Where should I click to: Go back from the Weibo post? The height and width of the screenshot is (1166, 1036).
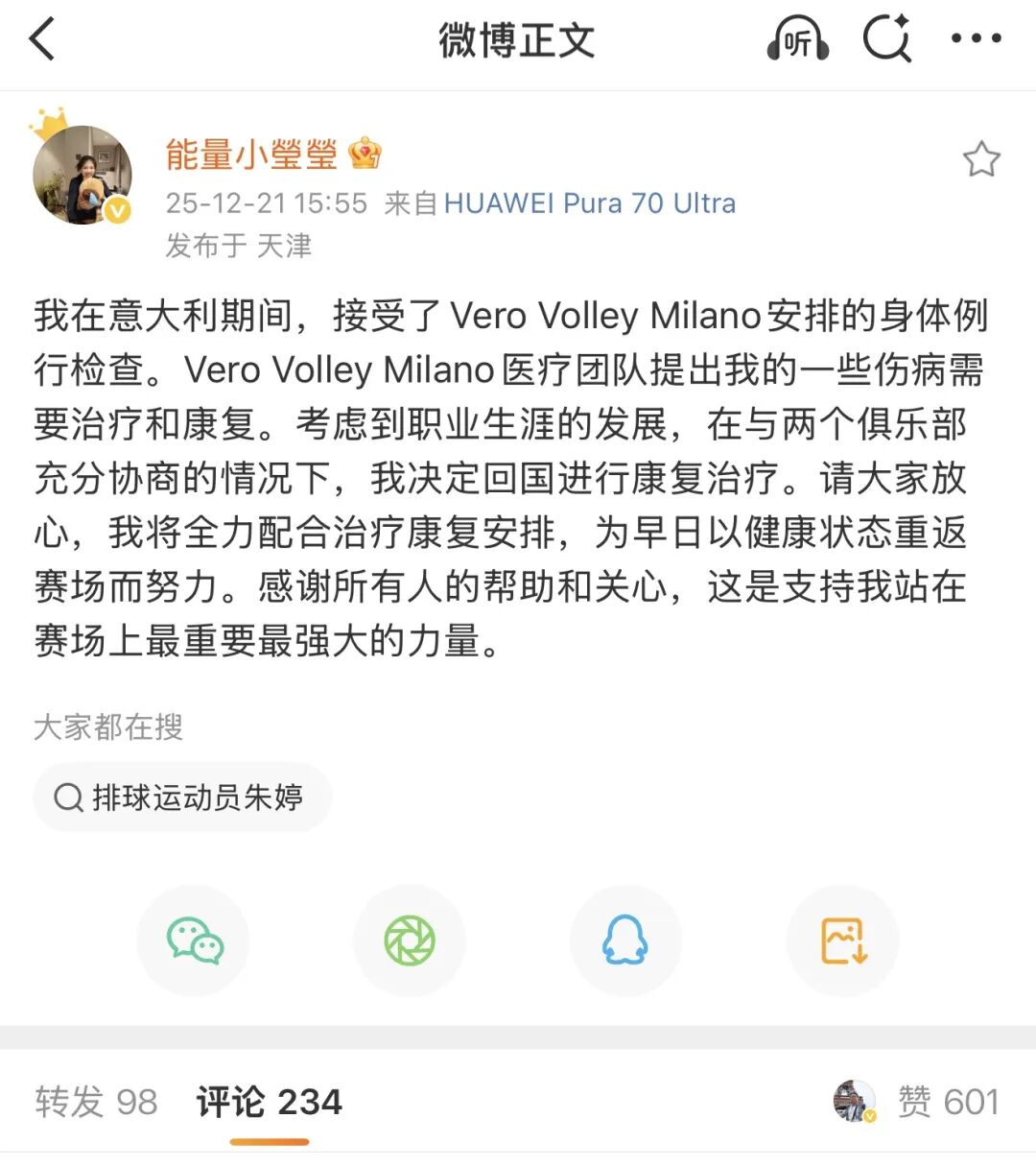click(43, 40)
